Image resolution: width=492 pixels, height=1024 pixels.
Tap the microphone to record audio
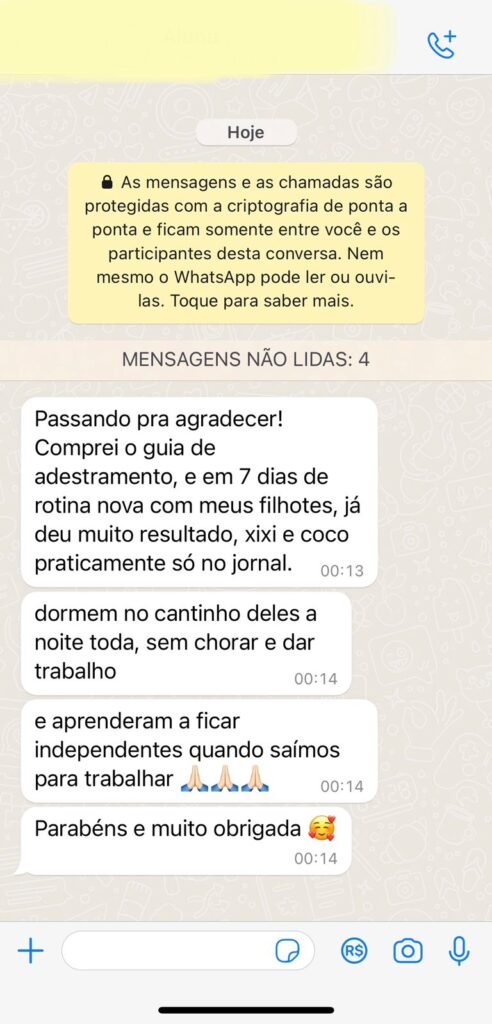459,951
